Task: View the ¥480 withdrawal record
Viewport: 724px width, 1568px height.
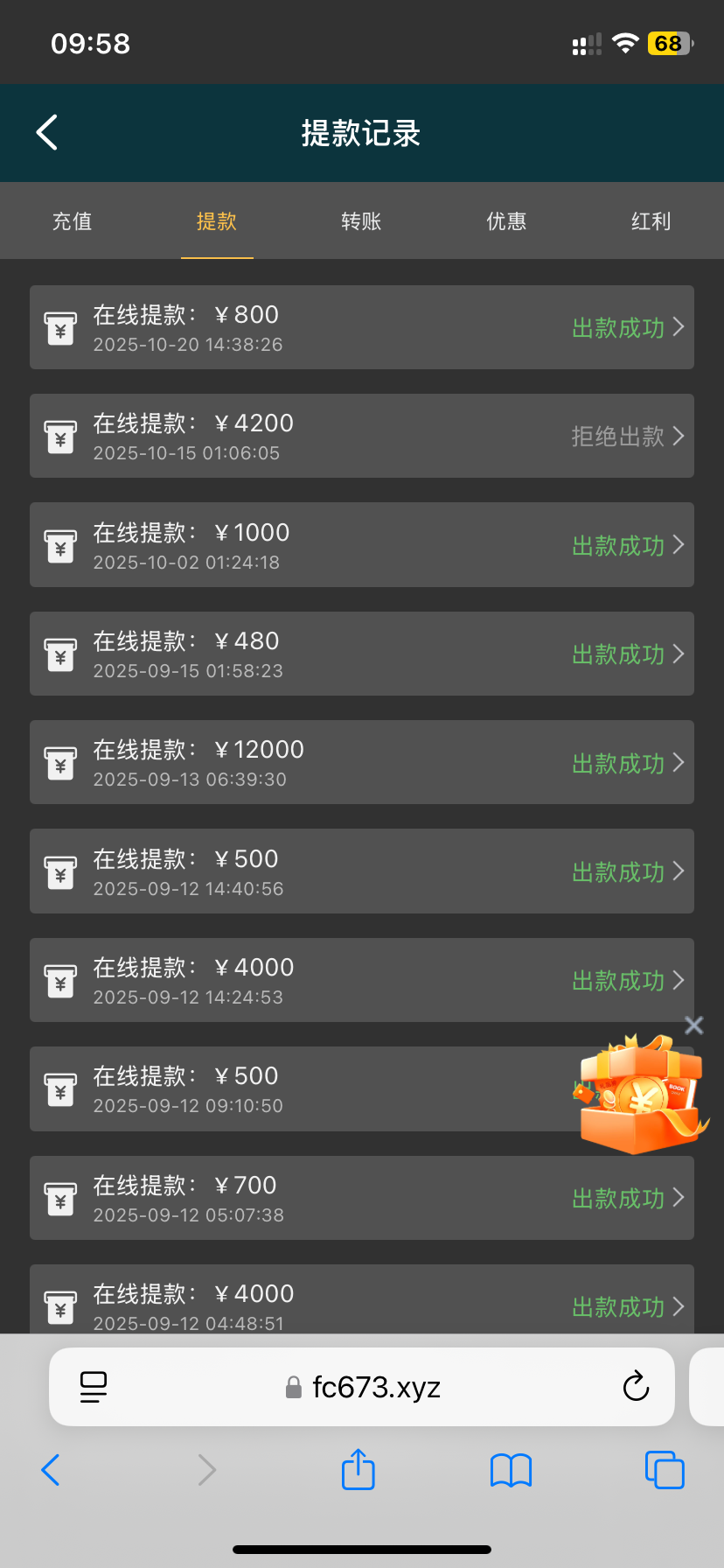Action: [361, 654]
